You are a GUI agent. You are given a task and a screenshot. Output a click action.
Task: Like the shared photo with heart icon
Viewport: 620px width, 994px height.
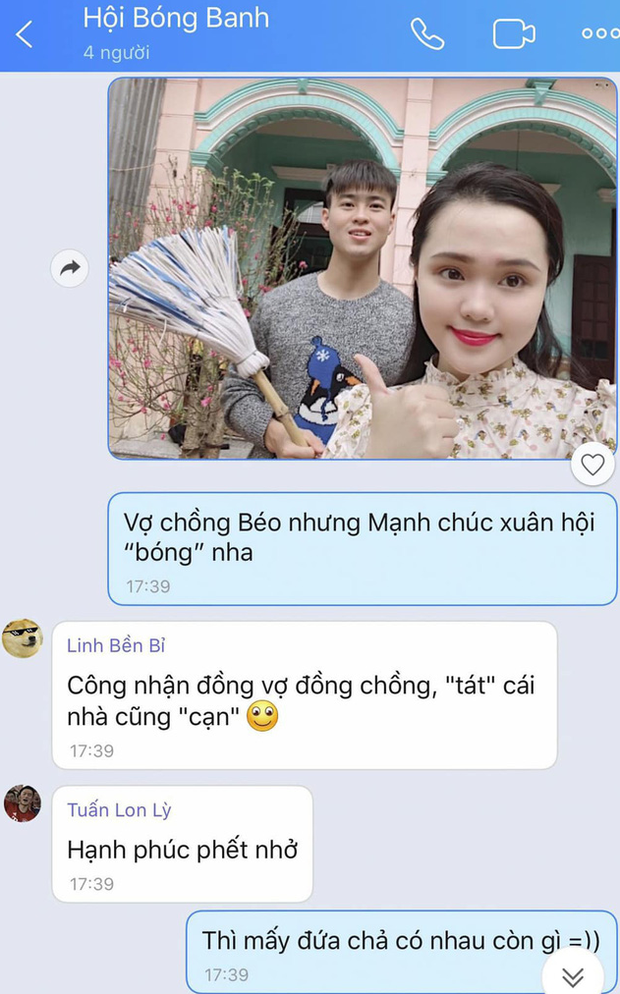click(x=593, y=464)
